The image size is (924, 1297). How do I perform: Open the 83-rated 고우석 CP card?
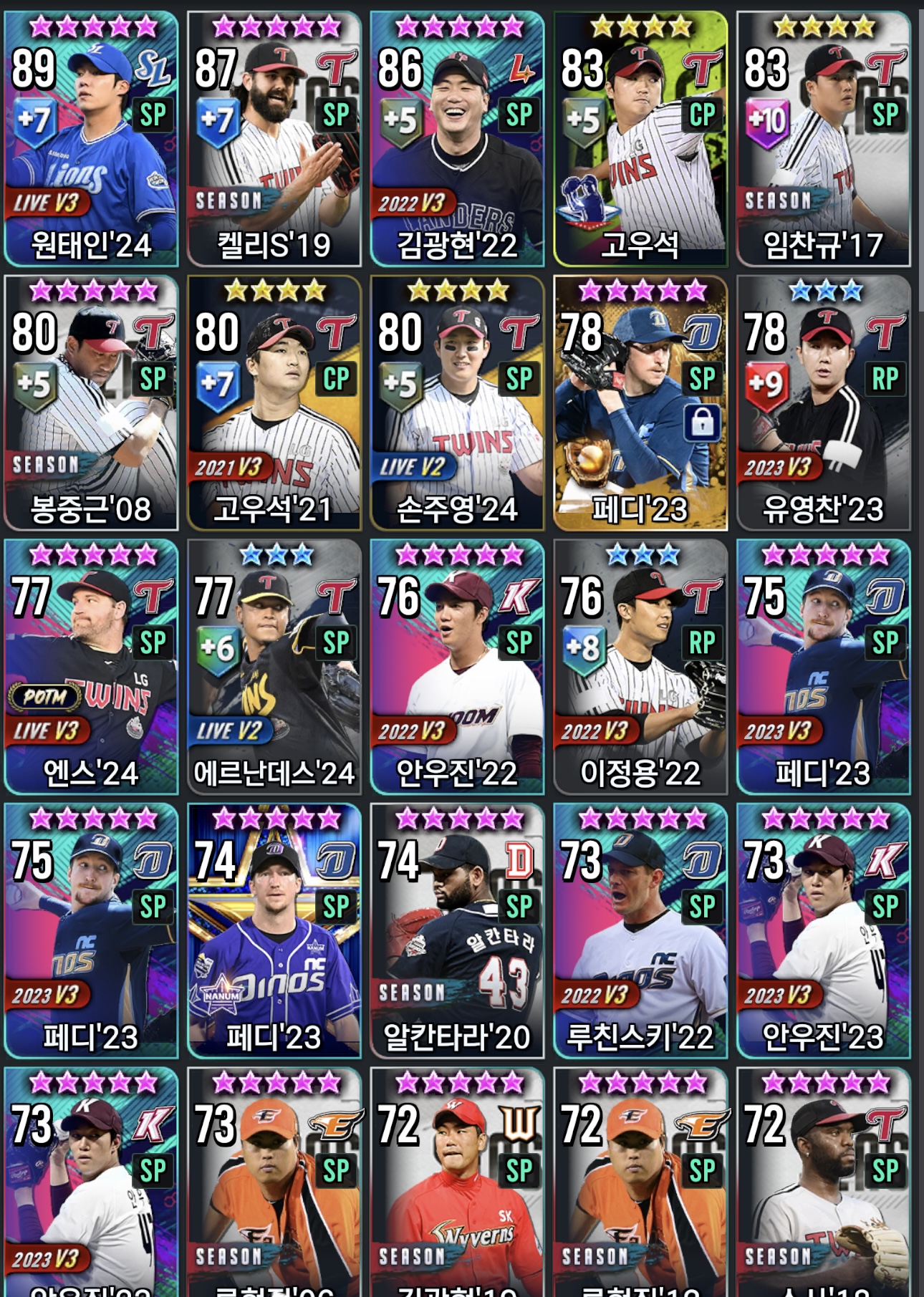tap(640, 140)
